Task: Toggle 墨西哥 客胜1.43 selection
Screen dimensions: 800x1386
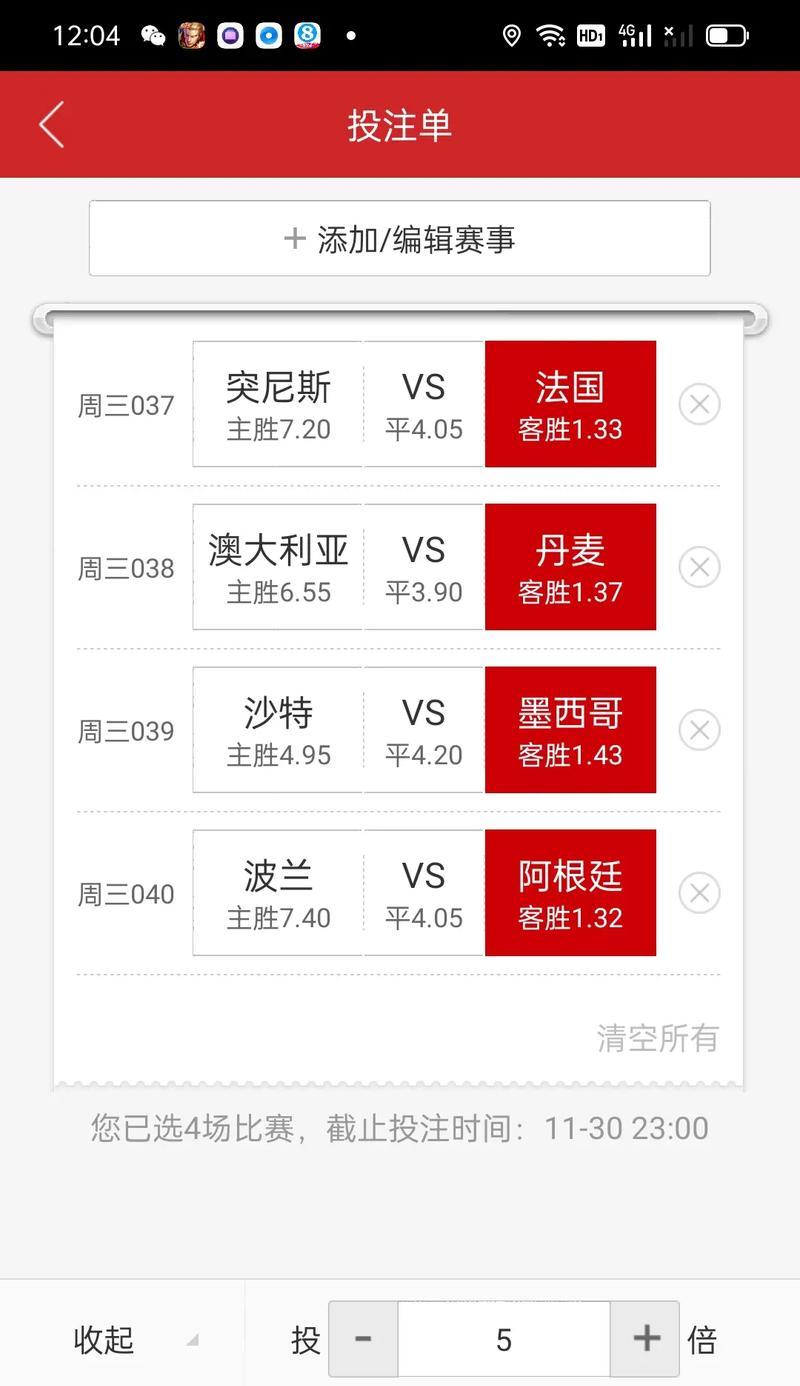Action: pos(570,730)
